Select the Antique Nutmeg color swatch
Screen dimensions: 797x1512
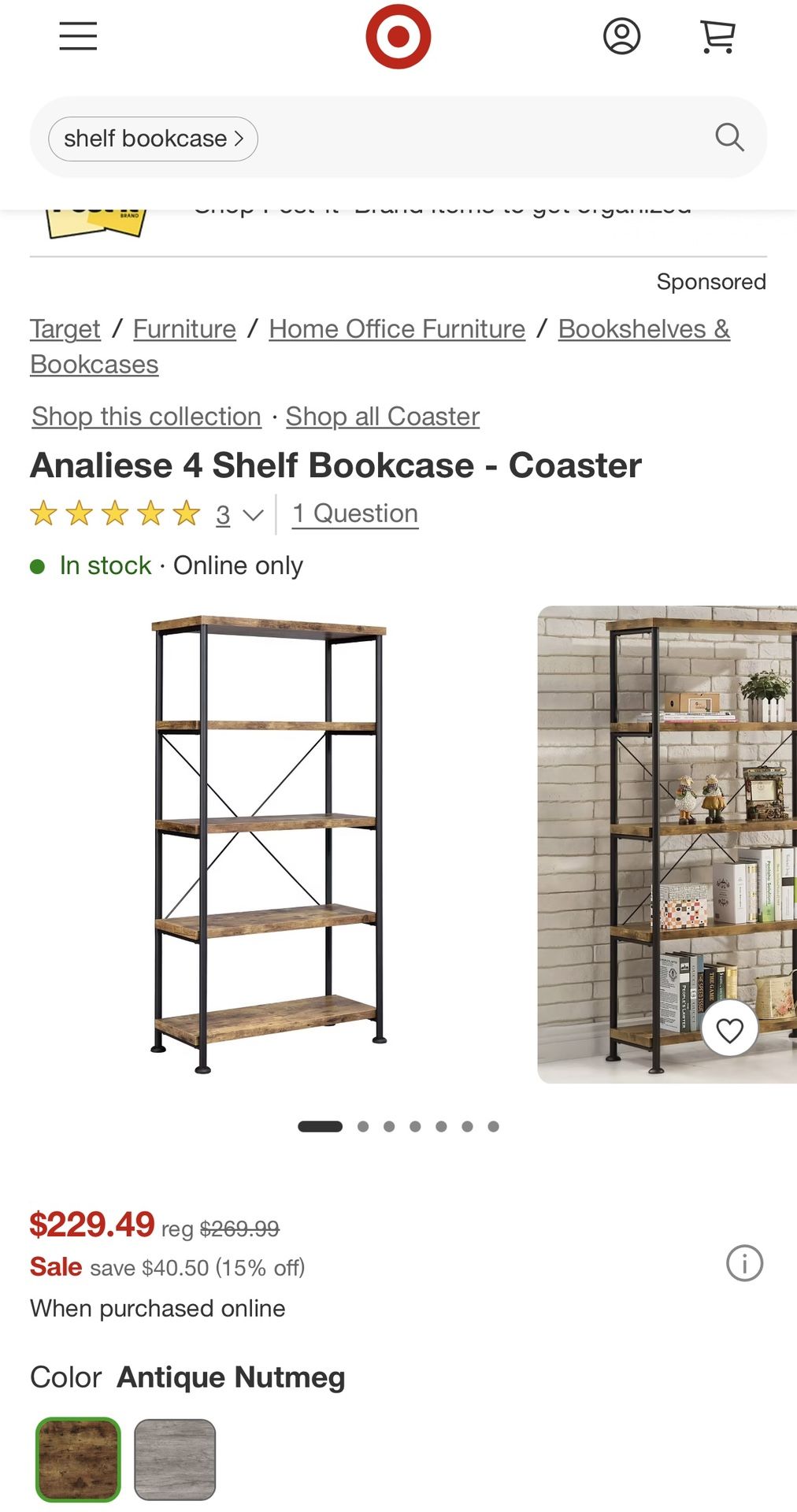[78, 1459]
